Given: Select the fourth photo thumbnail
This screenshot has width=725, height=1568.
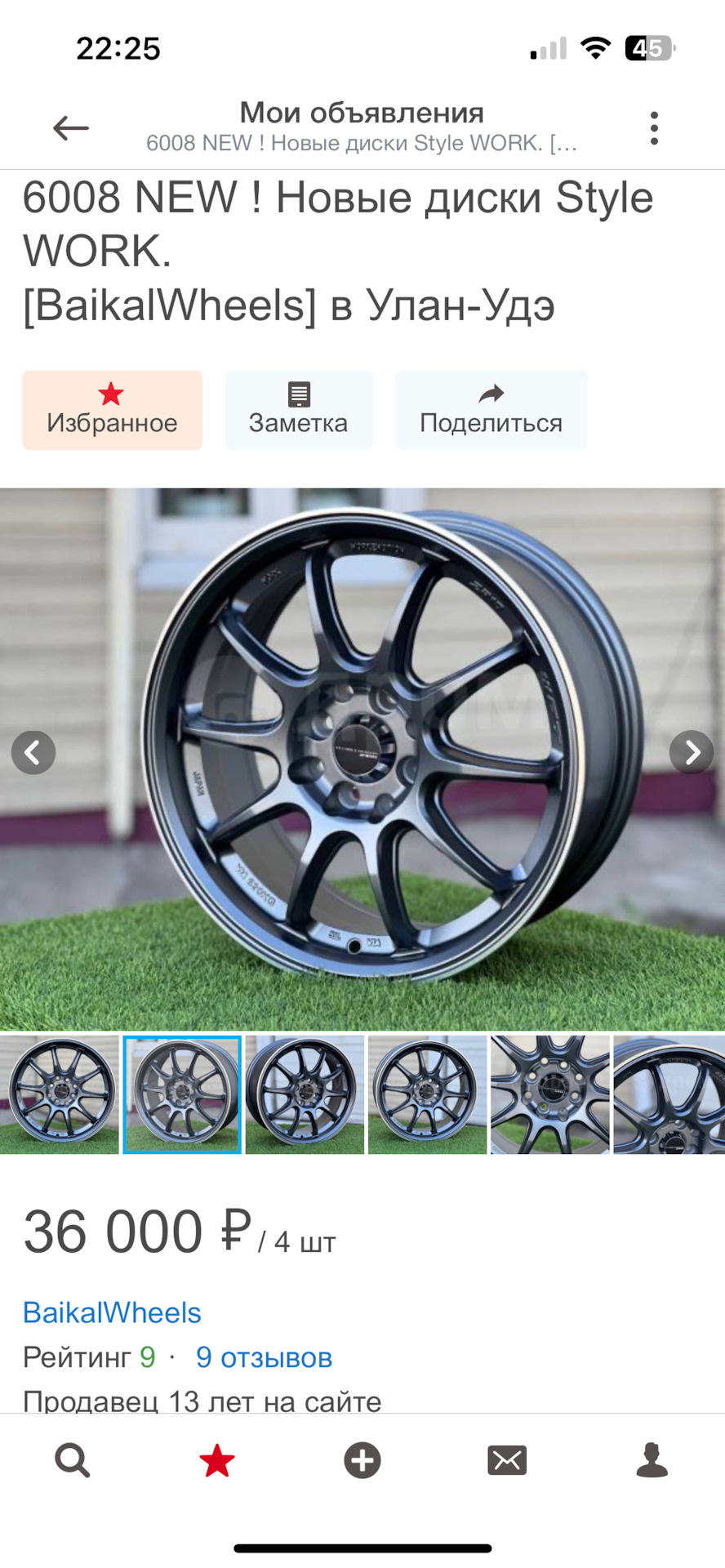Looking at the screenshot, I should point(427,1094).
